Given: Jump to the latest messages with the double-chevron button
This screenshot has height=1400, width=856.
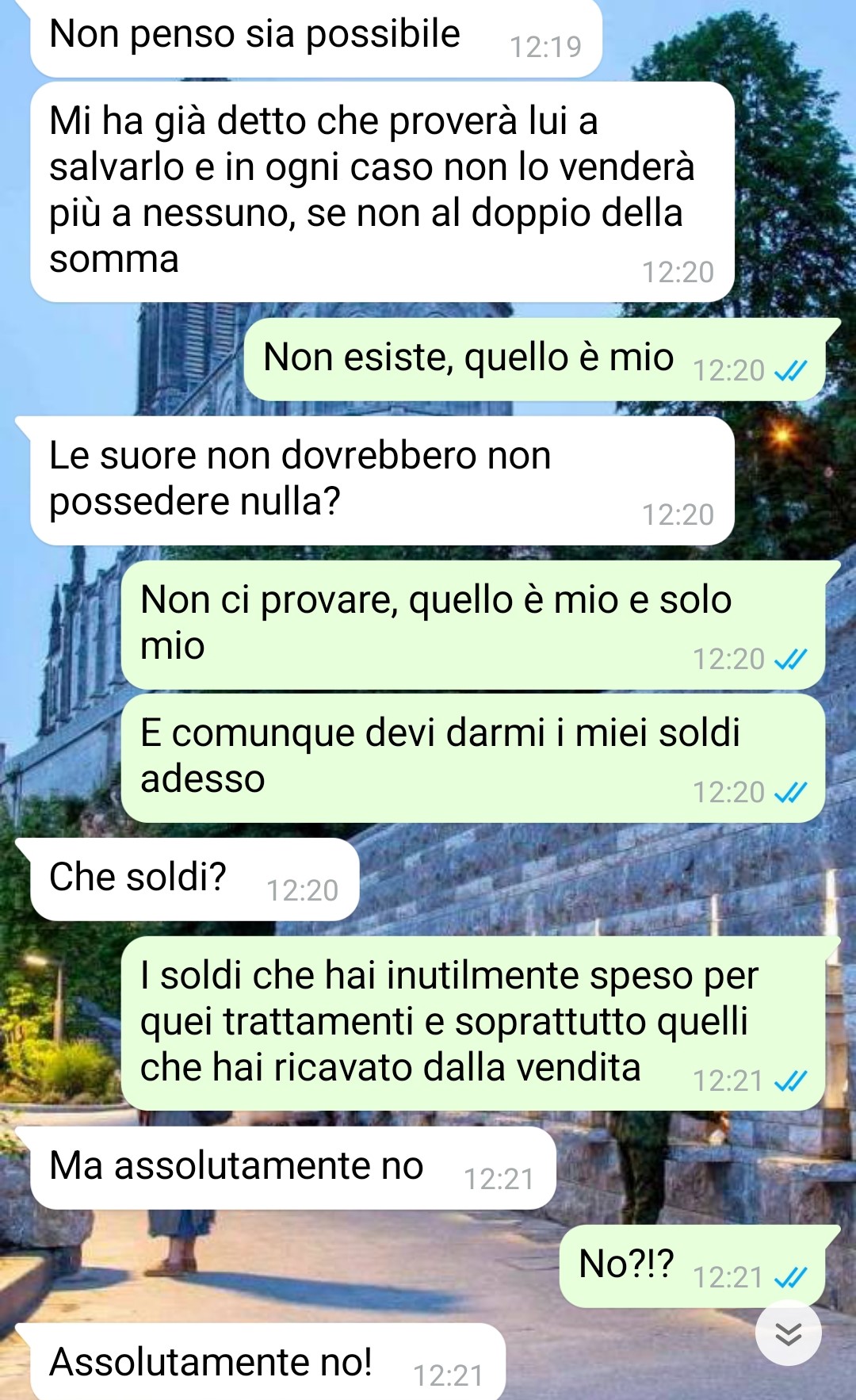Looking at the screenshot, I should tap(788, 1334).
